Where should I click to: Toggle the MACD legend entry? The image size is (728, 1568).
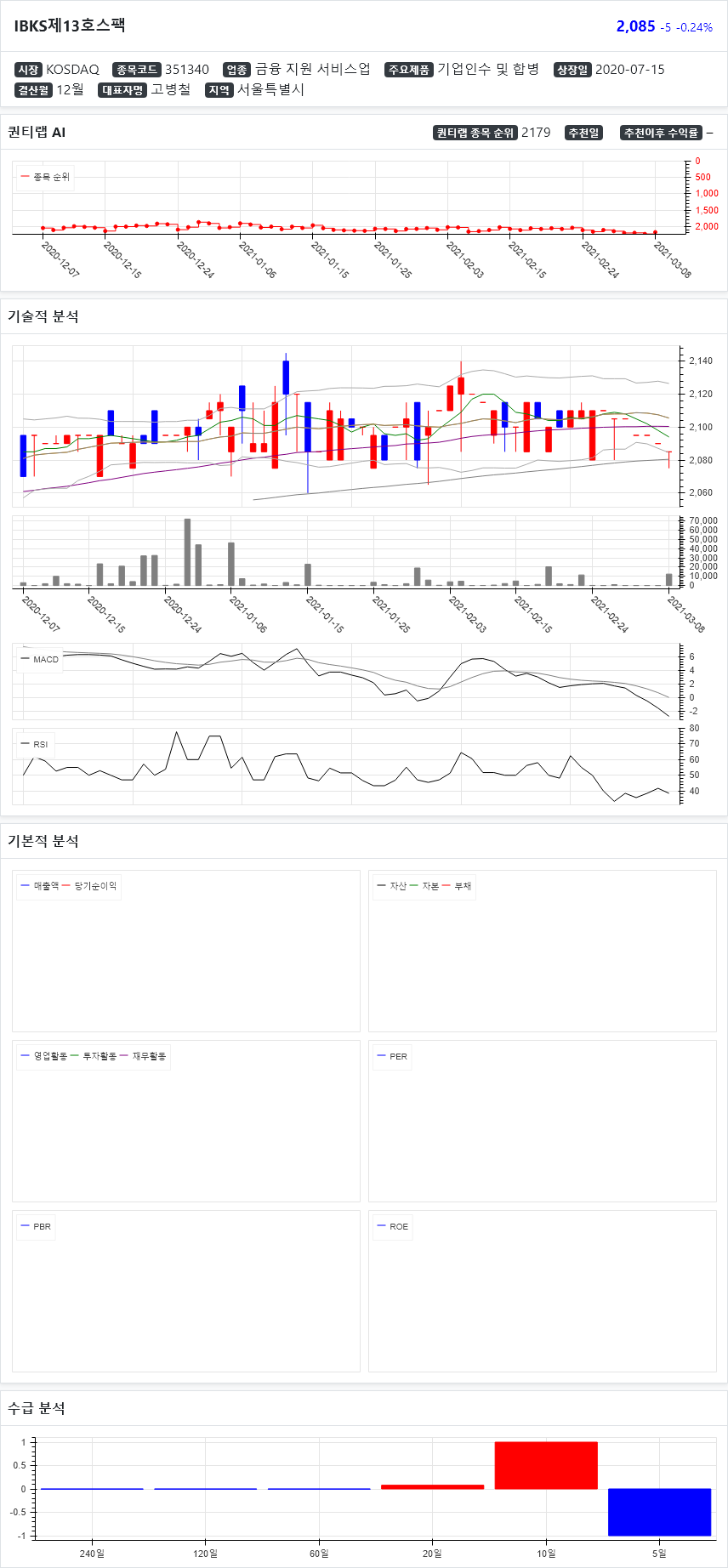(x=40, y=659)
